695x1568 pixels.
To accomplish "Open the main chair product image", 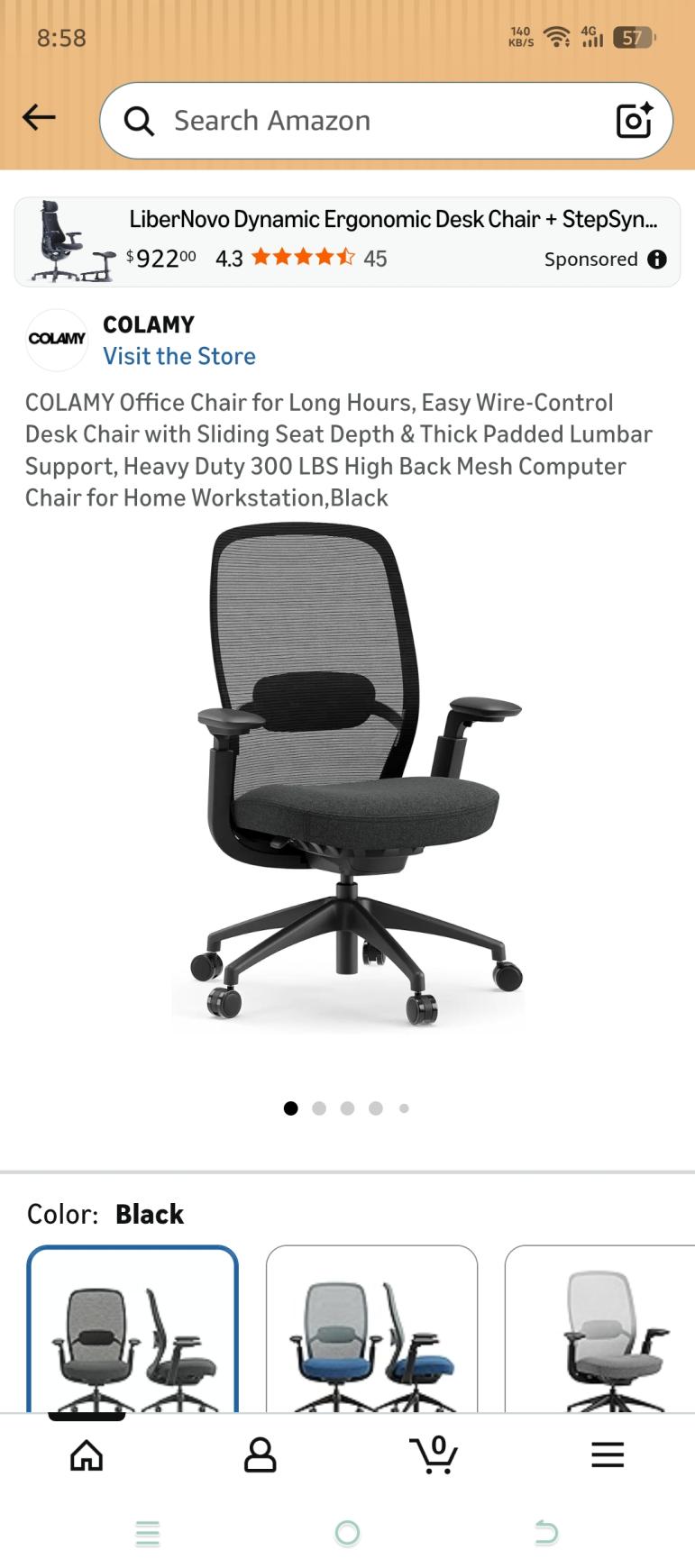I will (x=347, y=775).
